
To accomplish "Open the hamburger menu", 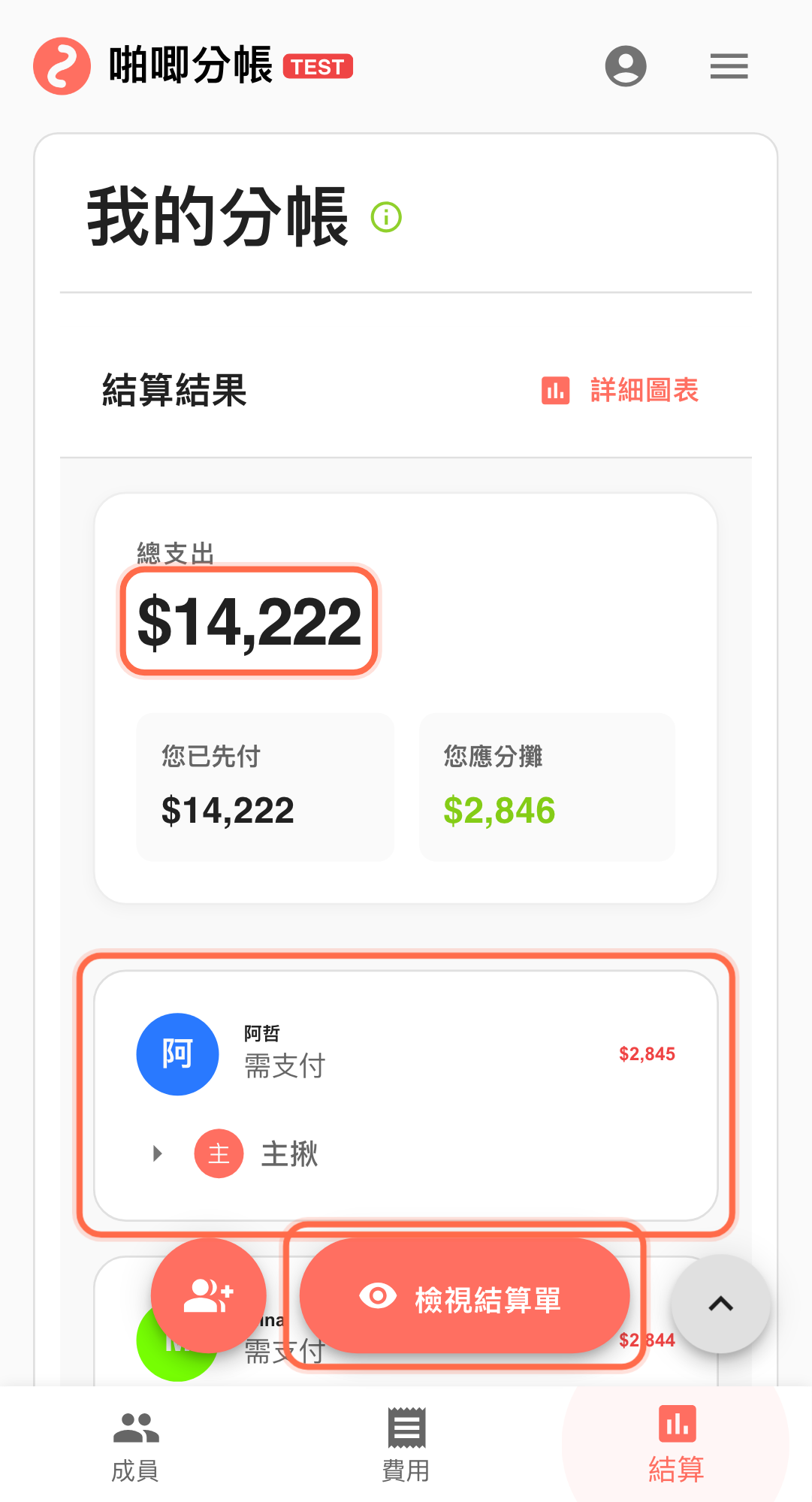I will coord(729,66).
